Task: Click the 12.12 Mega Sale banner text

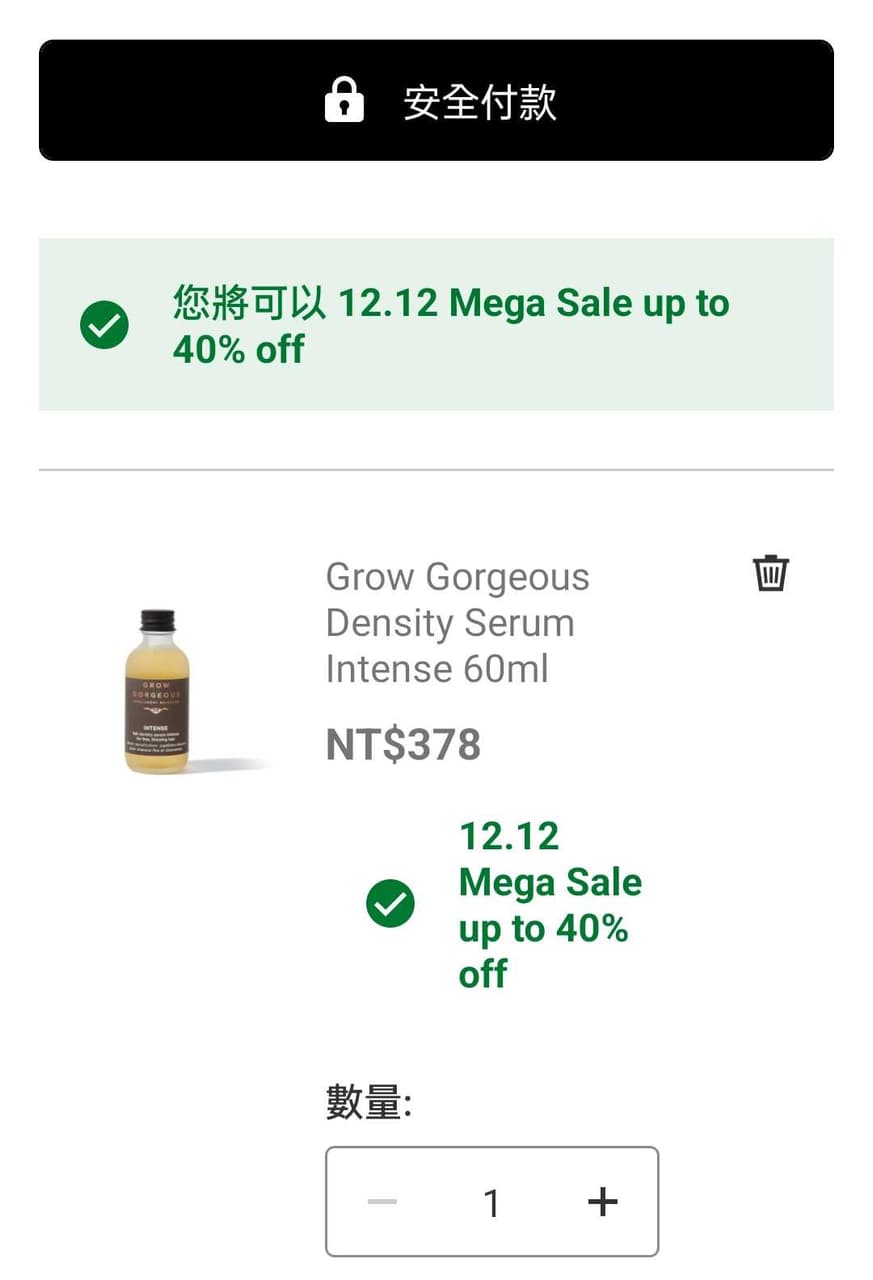Action: pos(449,325)
